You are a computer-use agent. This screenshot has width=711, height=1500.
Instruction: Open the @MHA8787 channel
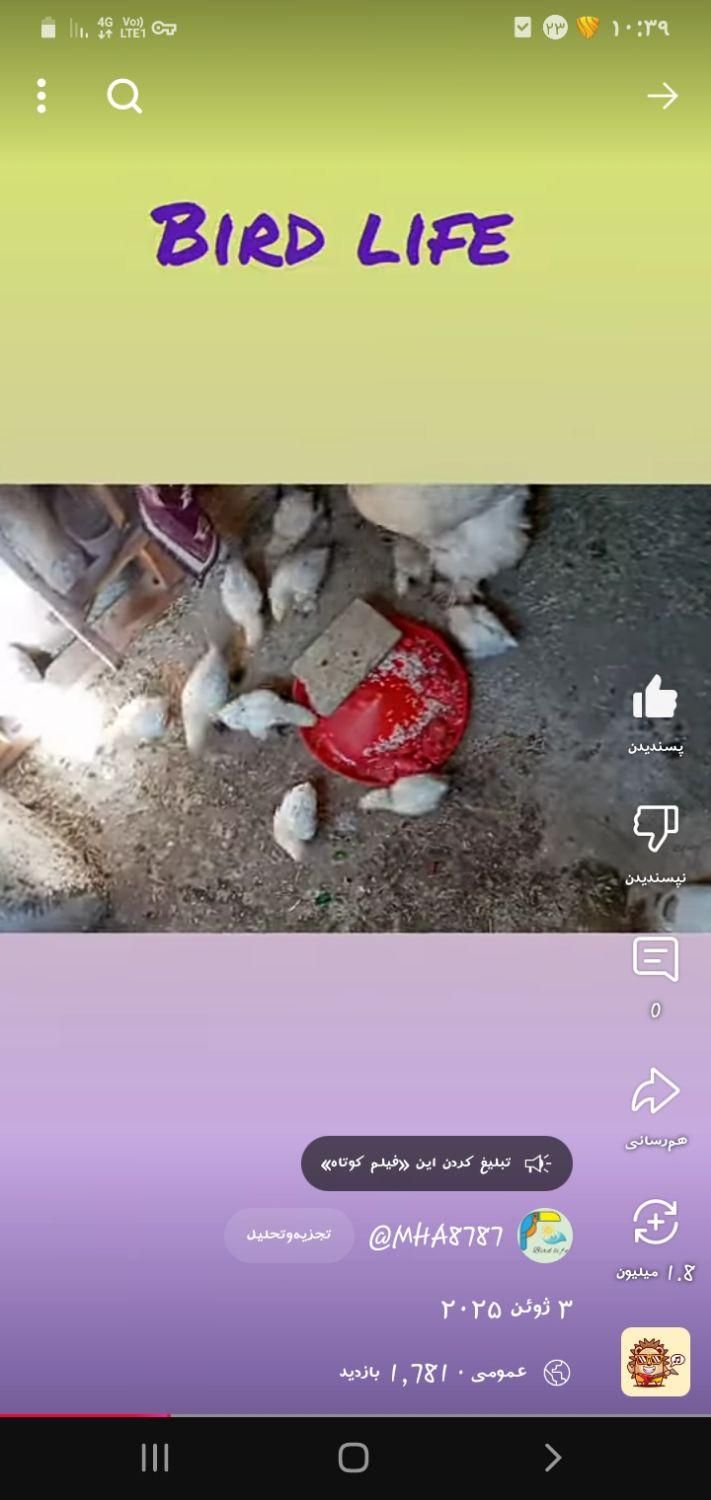pyautogui.click(x=435, y=1237)
